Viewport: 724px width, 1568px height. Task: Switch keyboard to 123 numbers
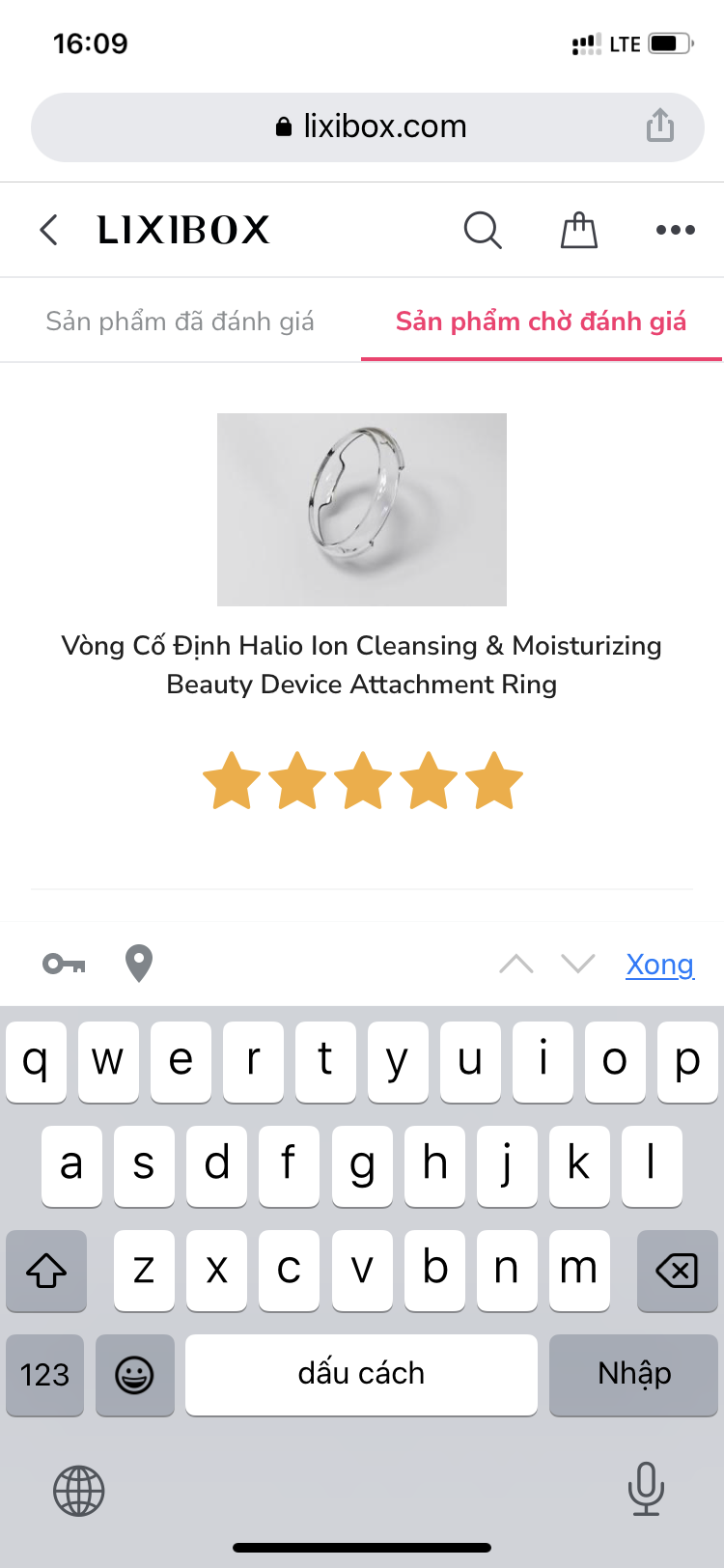[44, 1375]
